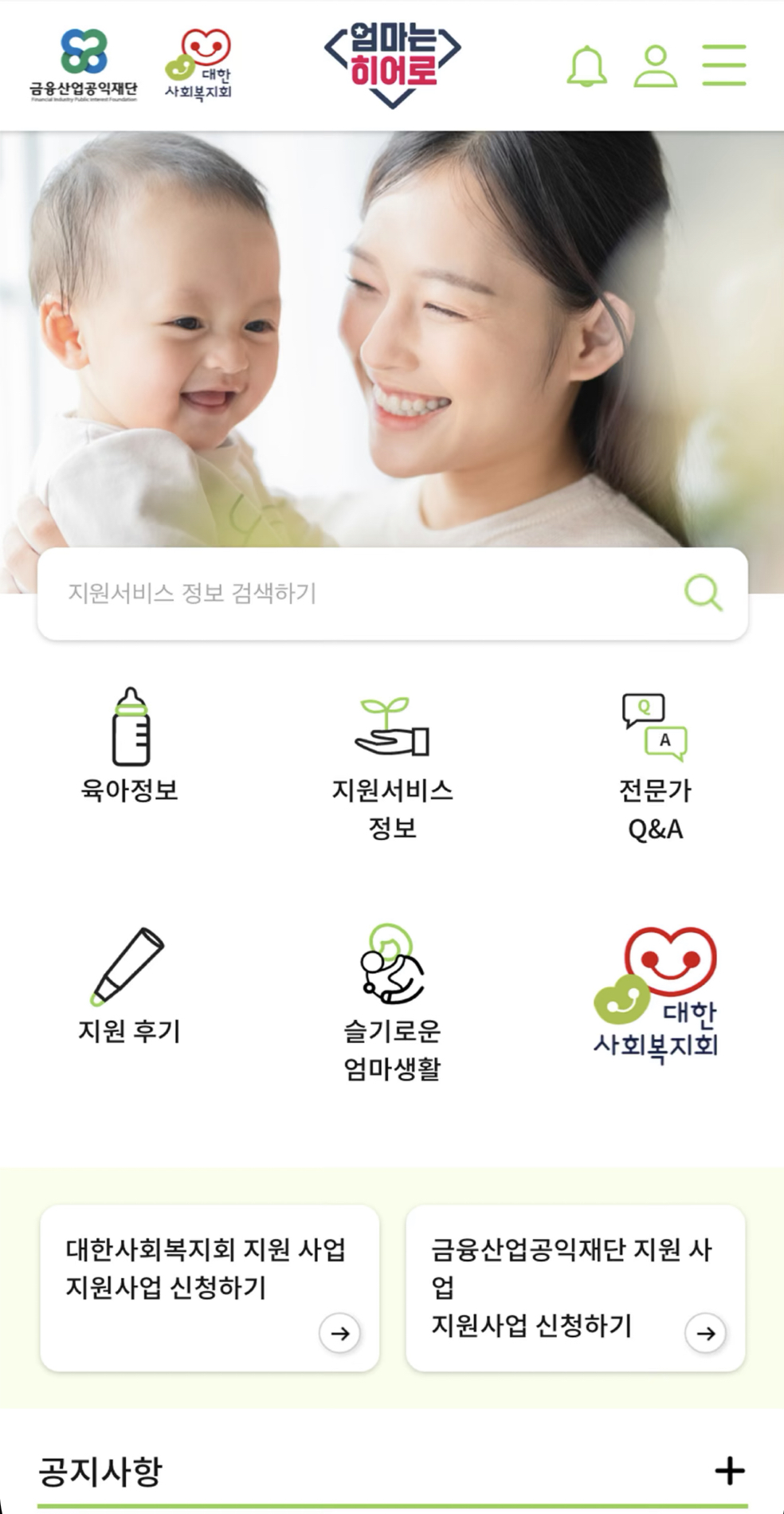Expand 공지사항 with the plus icon

tap(729, 1471)
